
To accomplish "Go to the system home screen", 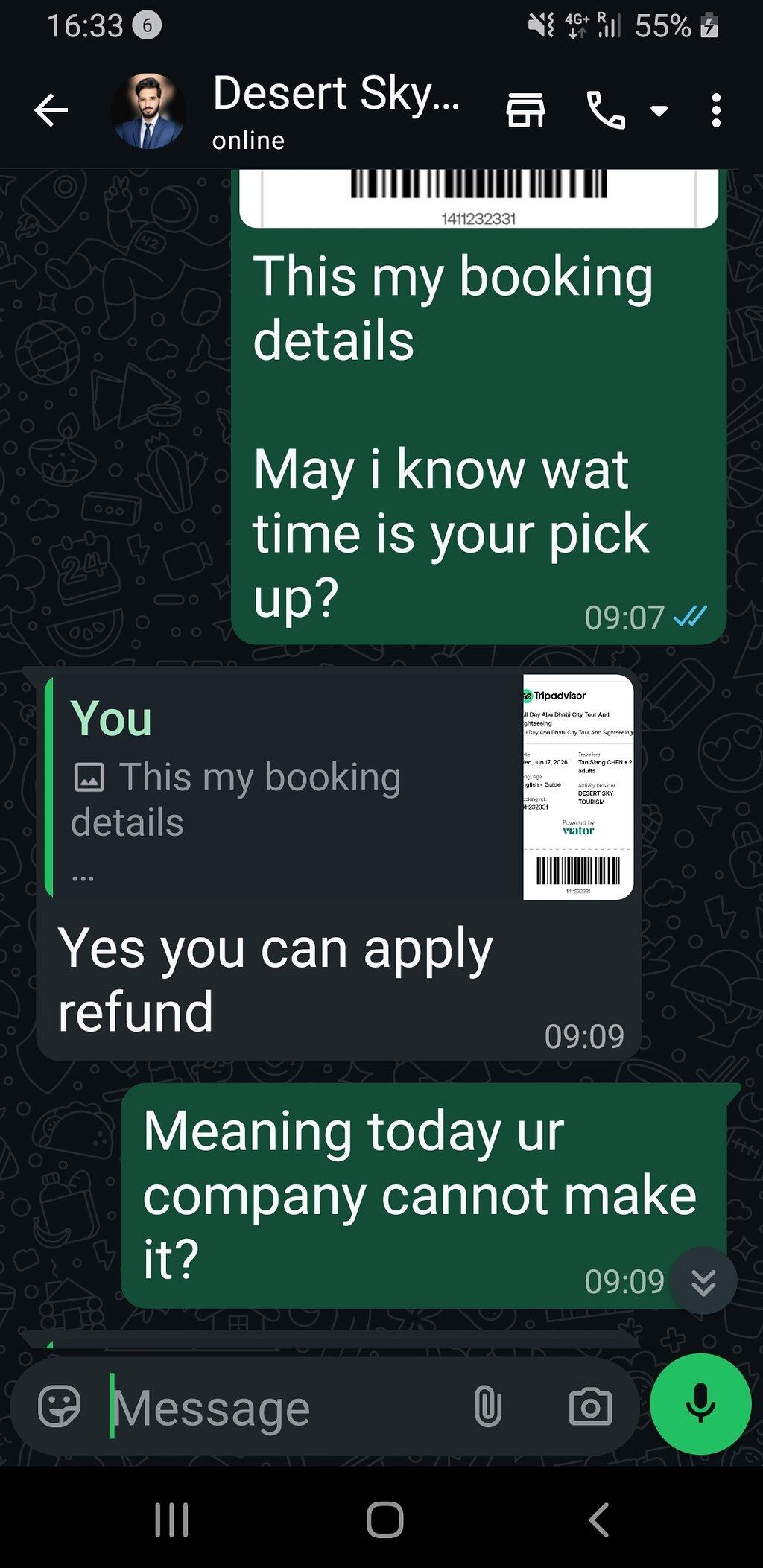I will click(x=385, y=1520).
